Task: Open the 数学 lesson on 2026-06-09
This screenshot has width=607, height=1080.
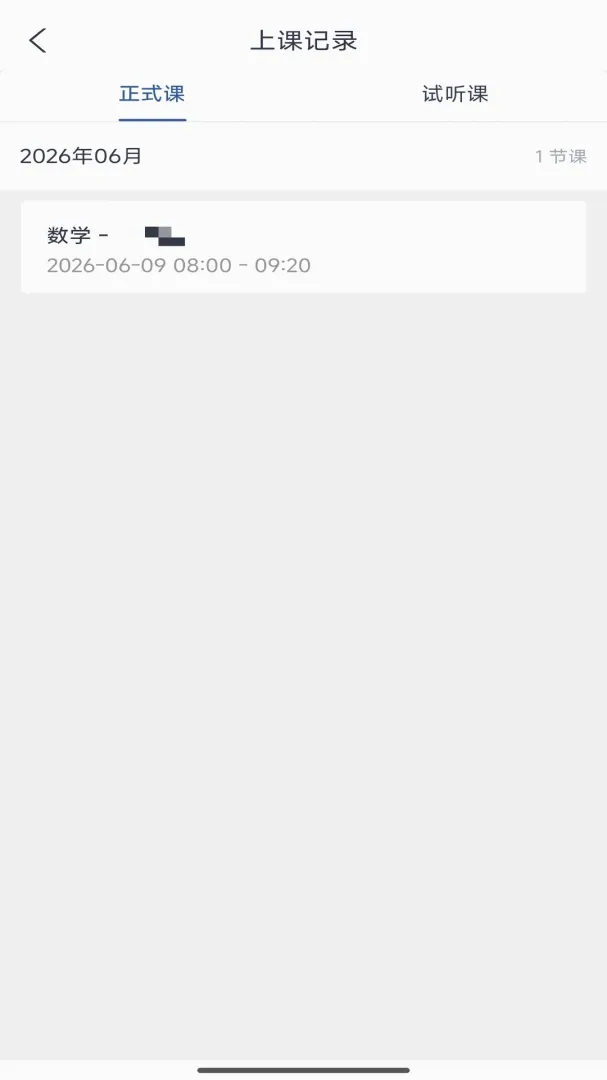Action: click(303, 247)
